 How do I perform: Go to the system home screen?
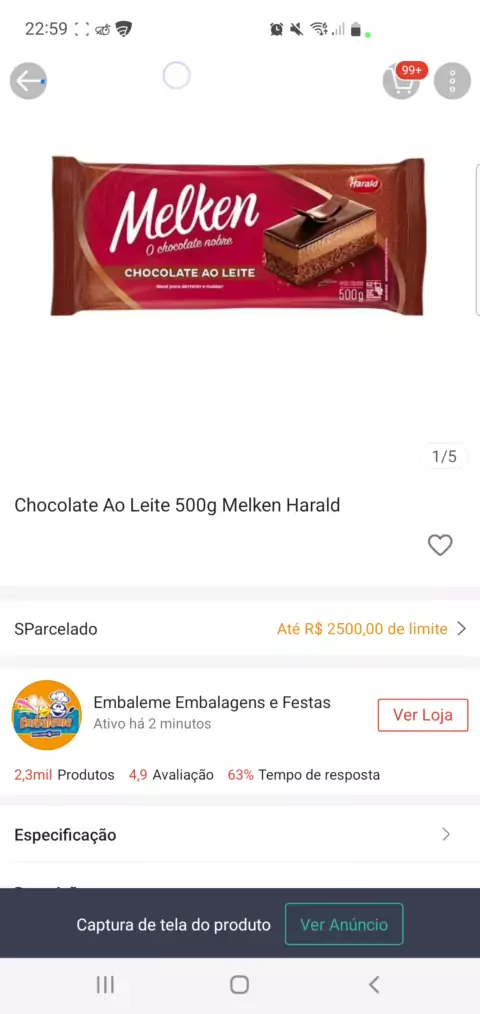pos(239,985)
